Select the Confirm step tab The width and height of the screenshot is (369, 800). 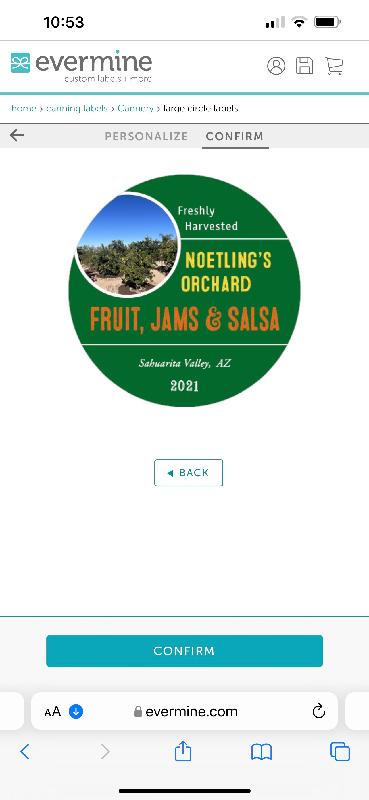235,136
